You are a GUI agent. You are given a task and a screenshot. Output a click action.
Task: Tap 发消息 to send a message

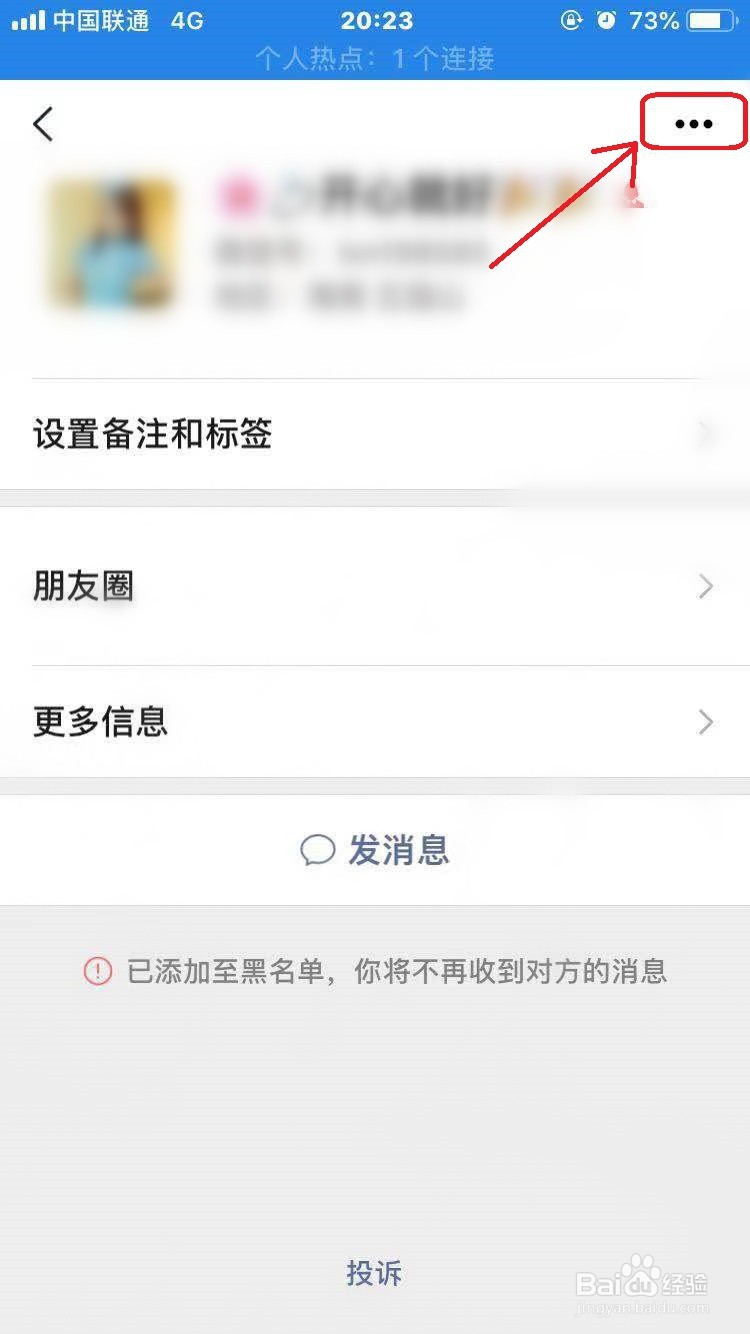tap(398, 849)
